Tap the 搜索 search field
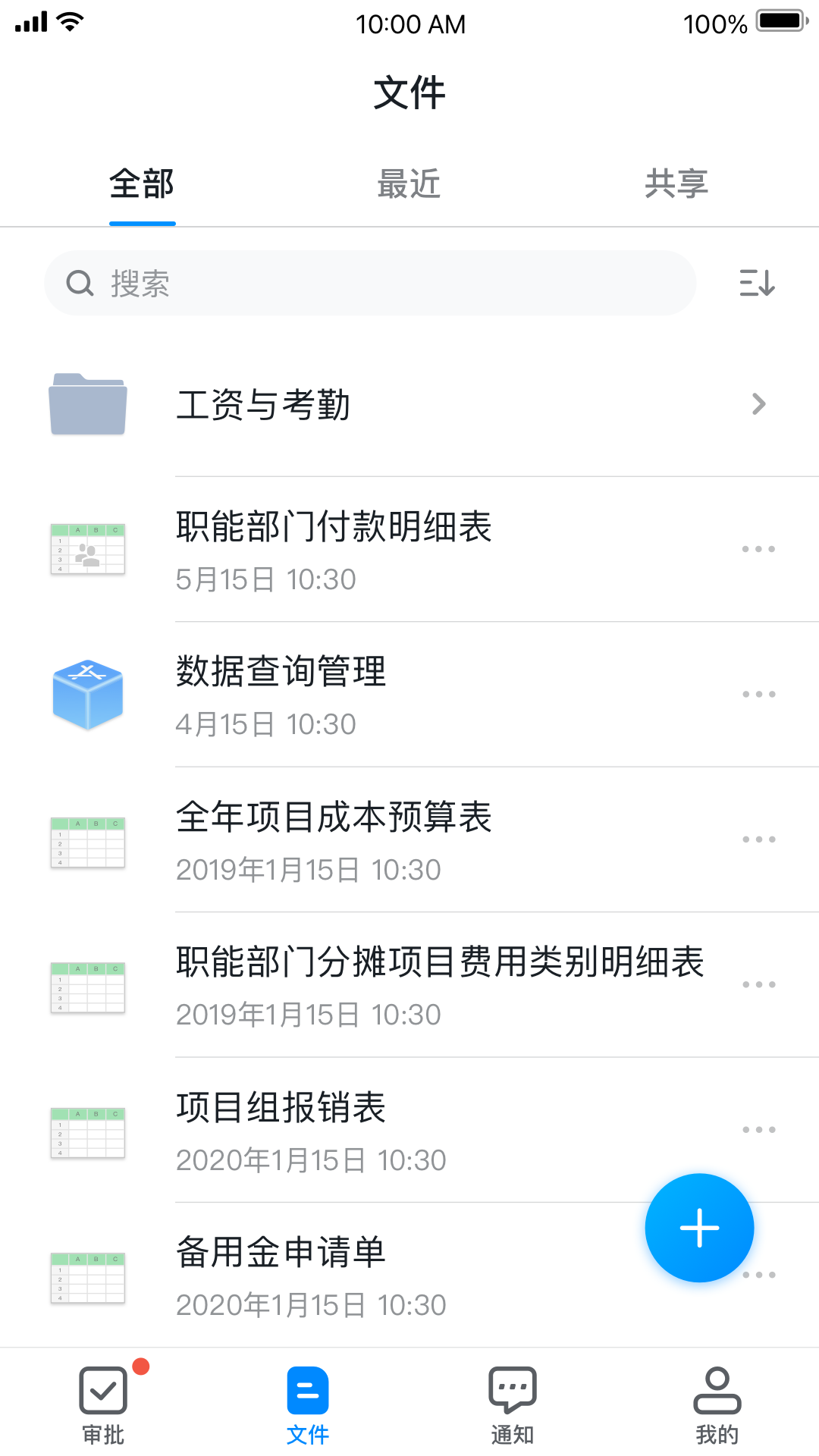The width and height of the screenshot is (819, 1456). [370, 283]
